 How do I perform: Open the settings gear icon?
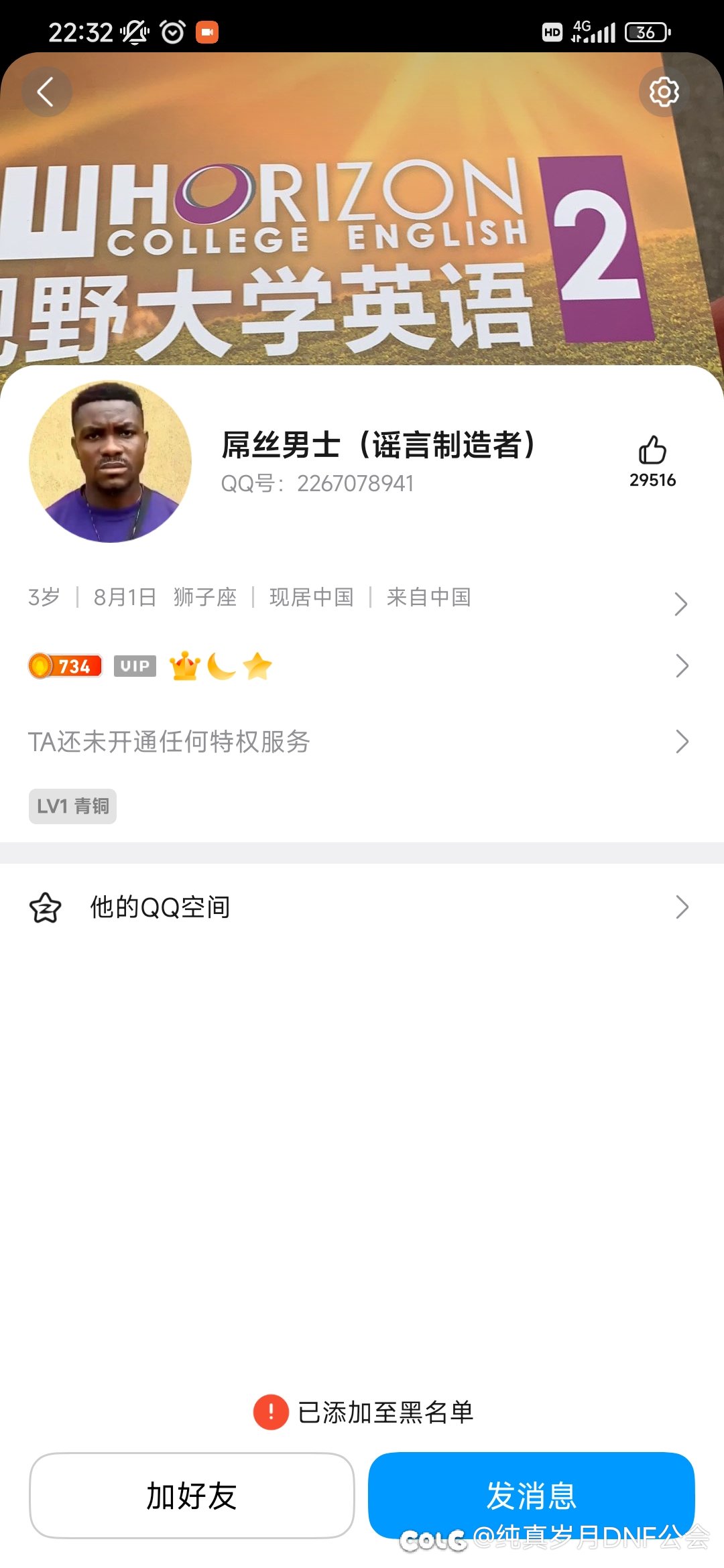point(664,92)
